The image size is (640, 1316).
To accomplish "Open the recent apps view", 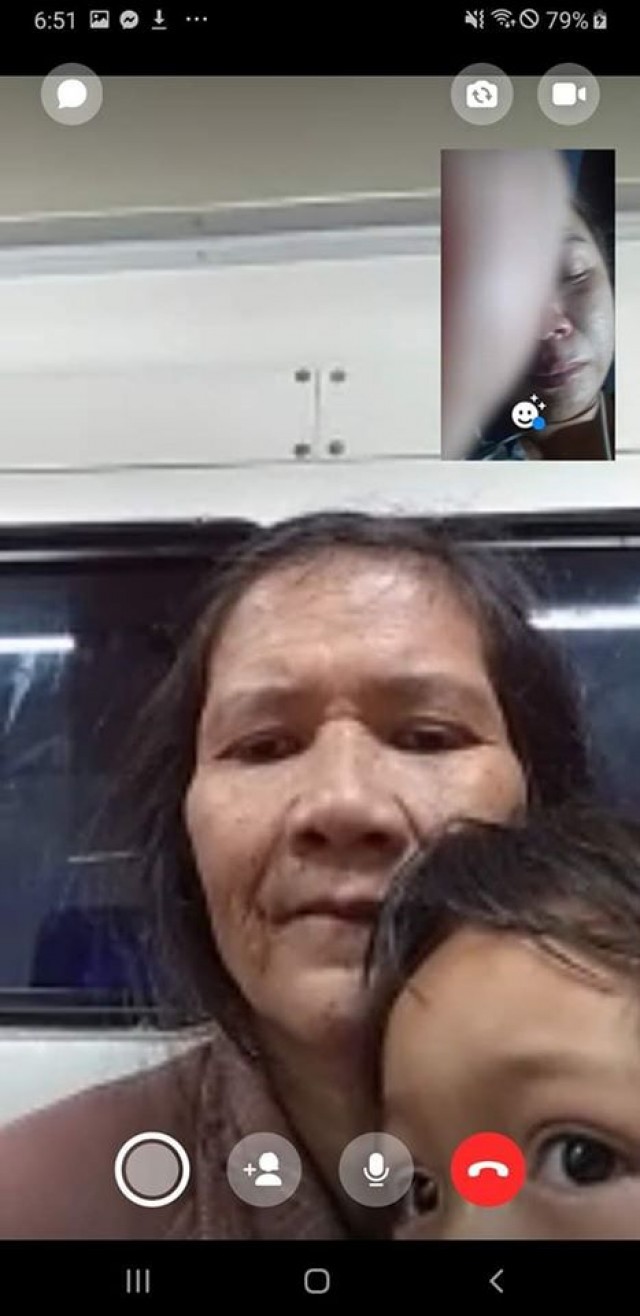I will 138,1281.
